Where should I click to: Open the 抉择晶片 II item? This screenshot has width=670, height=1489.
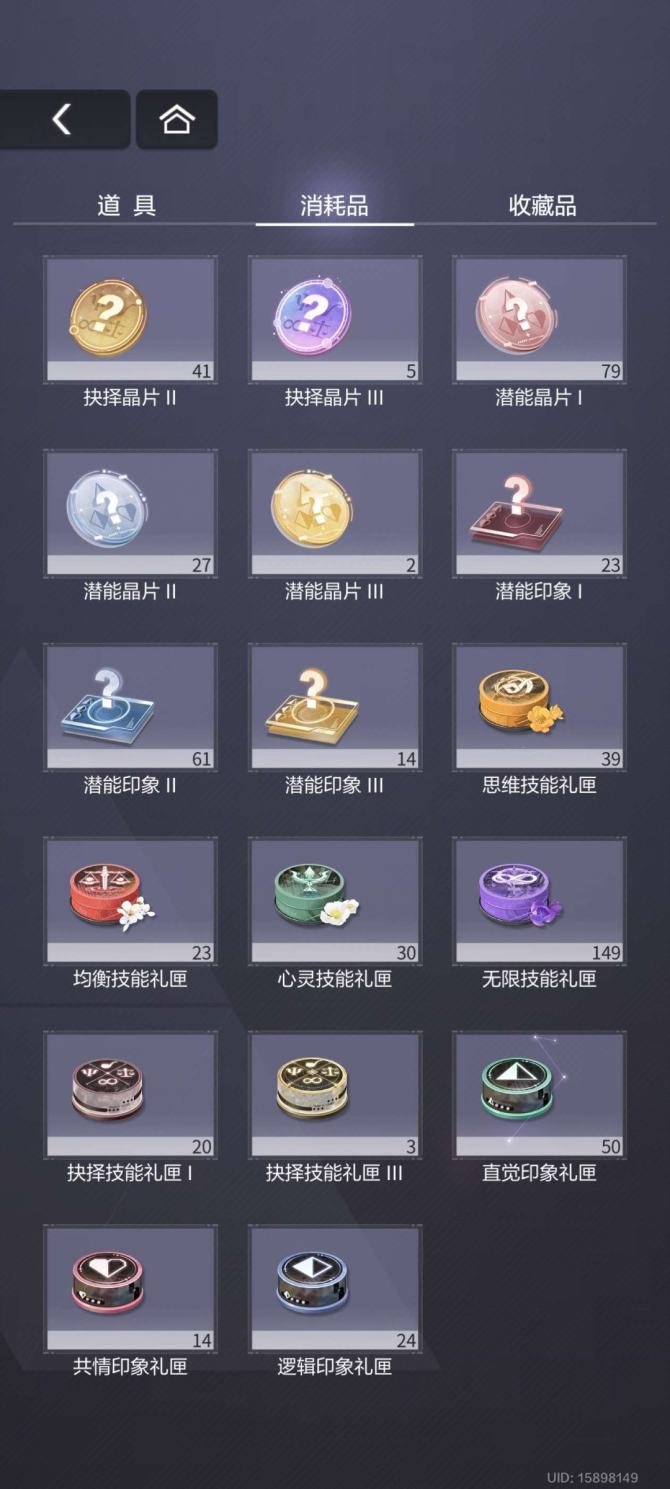tap(130, 320)
